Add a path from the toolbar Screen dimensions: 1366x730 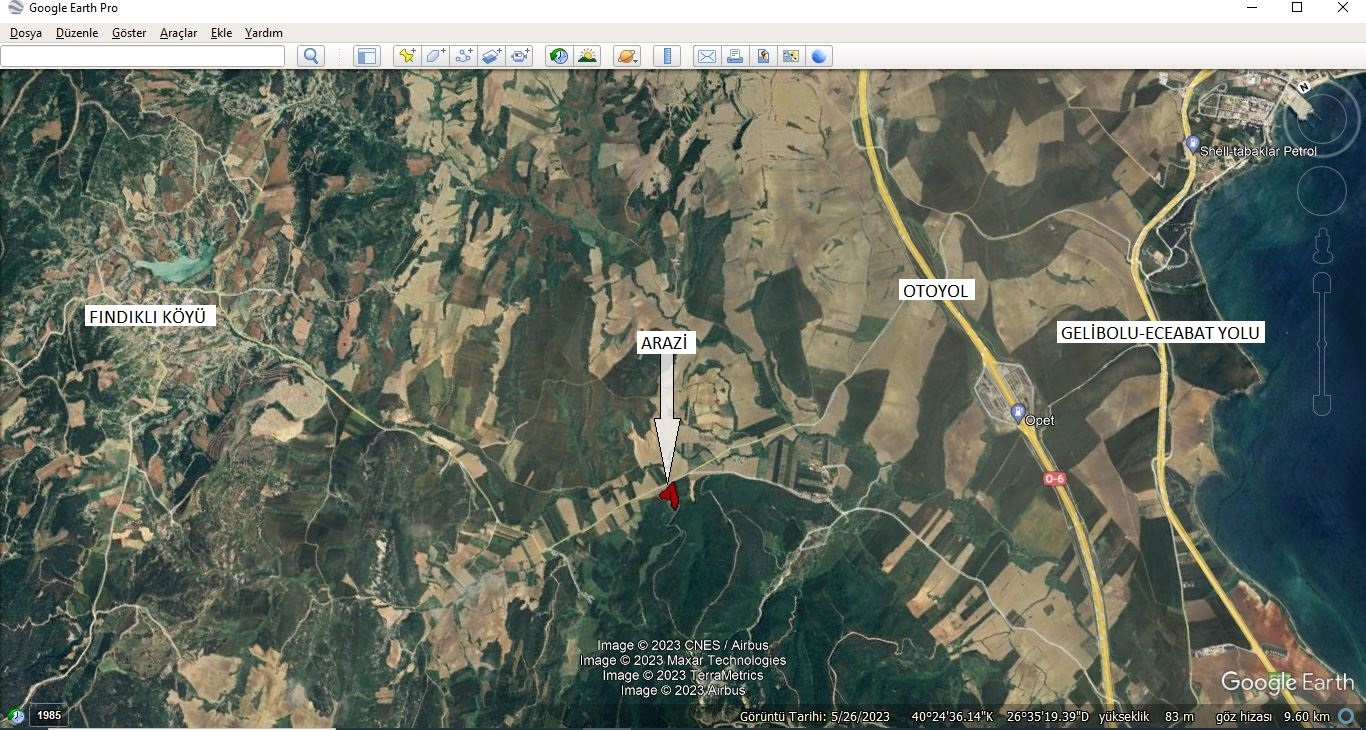(x=463, y=56)
